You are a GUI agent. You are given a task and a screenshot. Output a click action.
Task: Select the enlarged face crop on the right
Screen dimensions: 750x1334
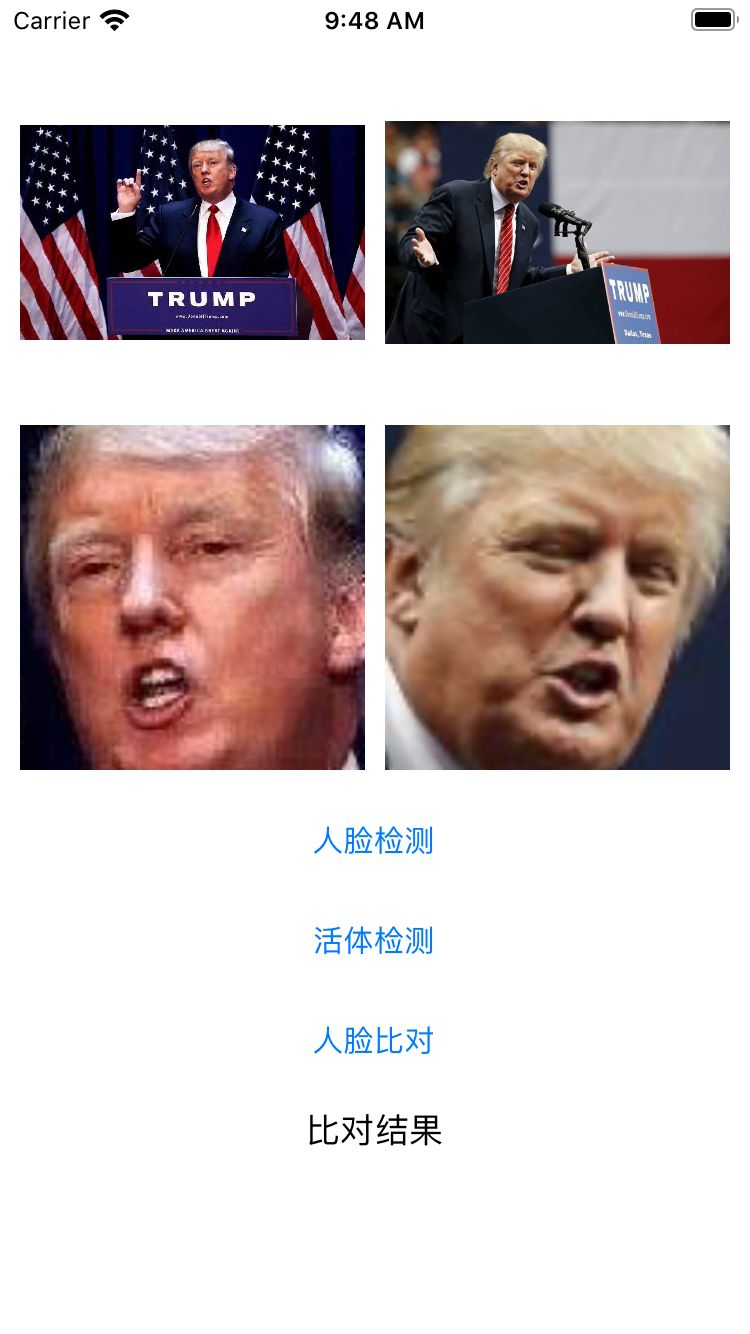[557, 597]
